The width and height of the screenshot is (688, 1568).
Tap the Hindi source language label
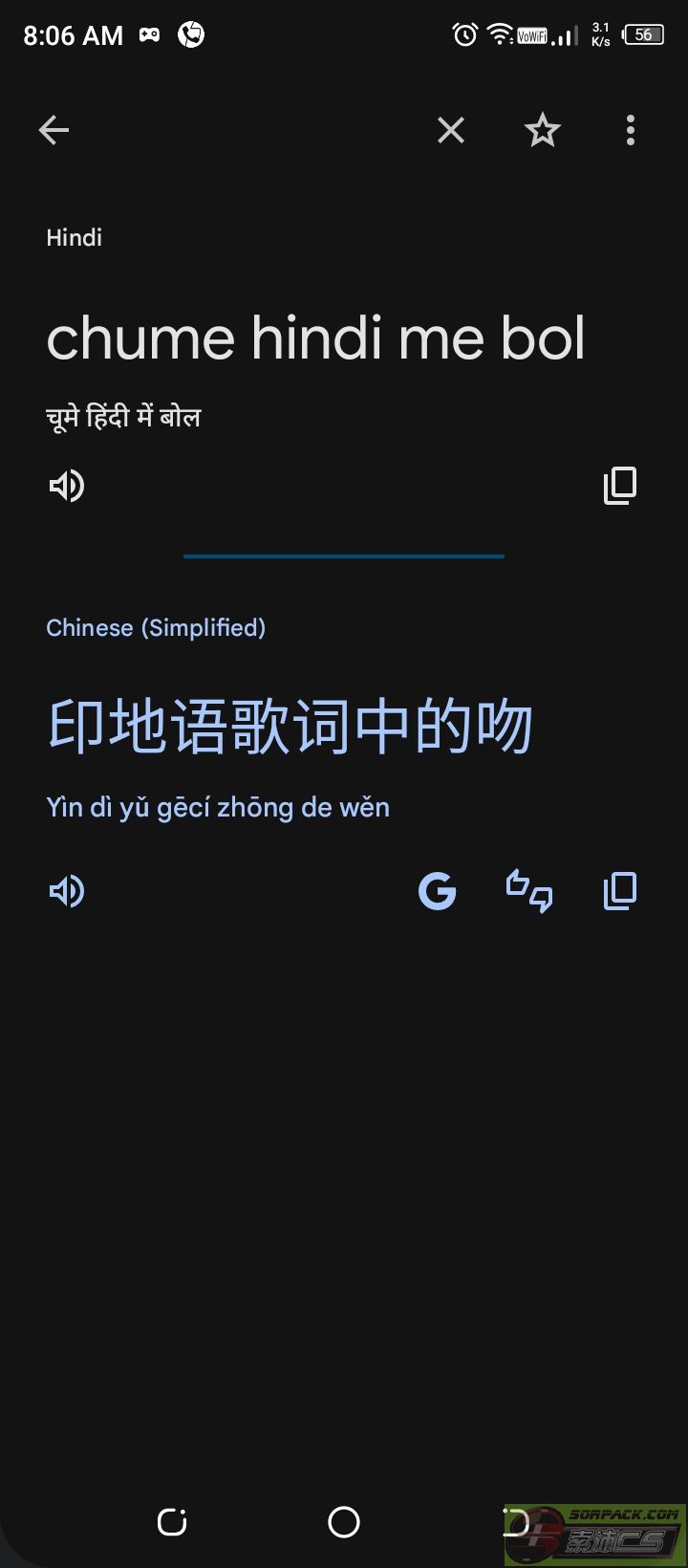(75, 237)
